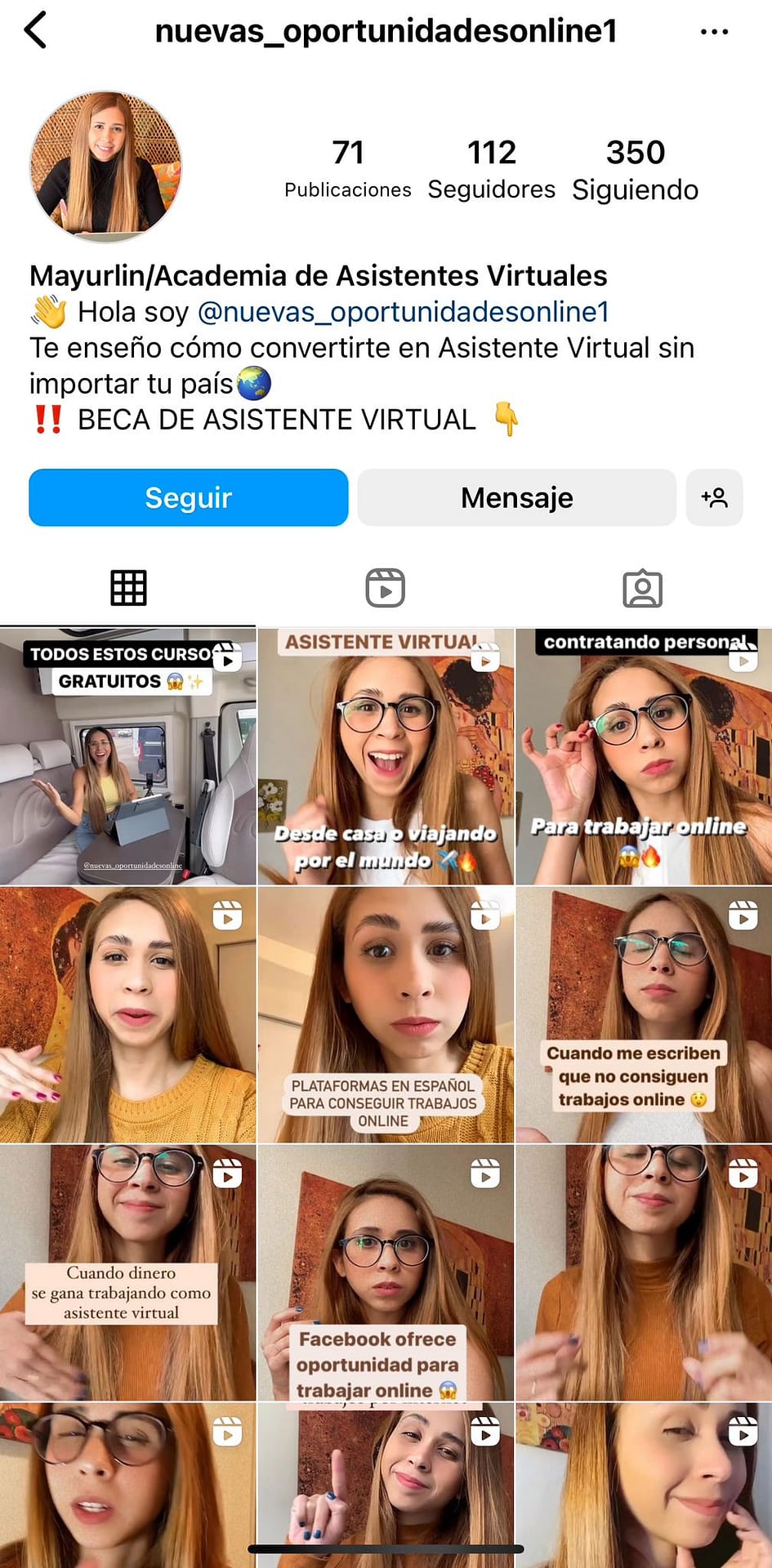Switch to the Reels tab

point(385,588)
